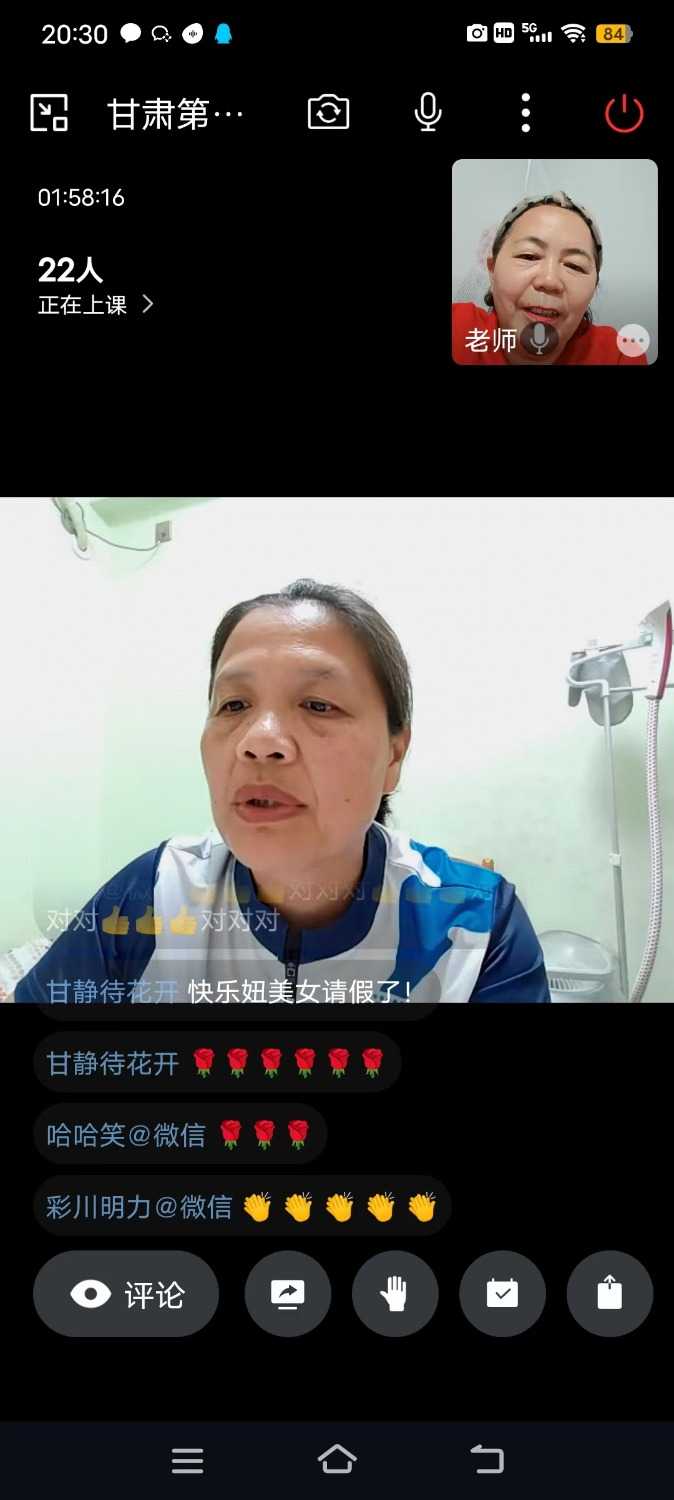Go back with the system back button
Screen dimensions: 674x1500
[487, 1460]
